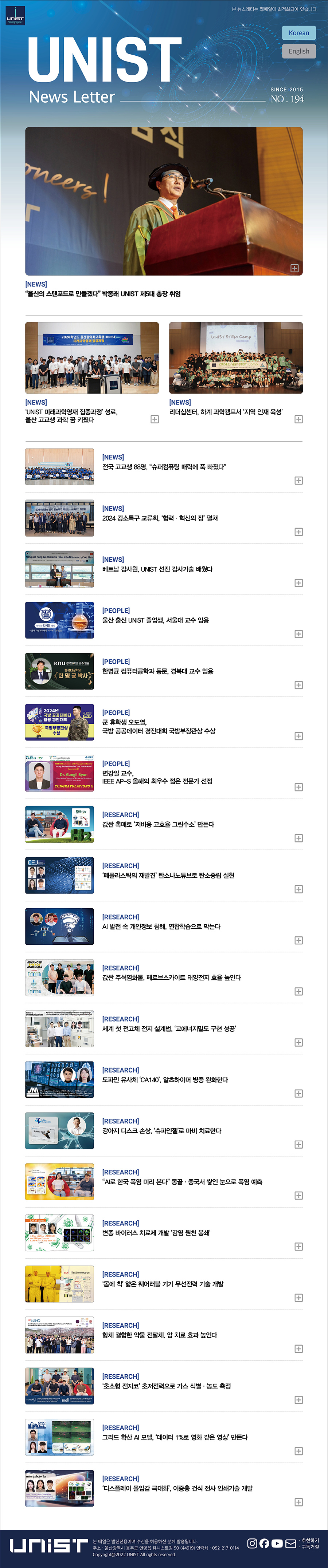This screenshot has height=1568, width=328.
Task: Expand the 국방 공공데이터 경진대회 article
Action: click(x=298, y=736)
